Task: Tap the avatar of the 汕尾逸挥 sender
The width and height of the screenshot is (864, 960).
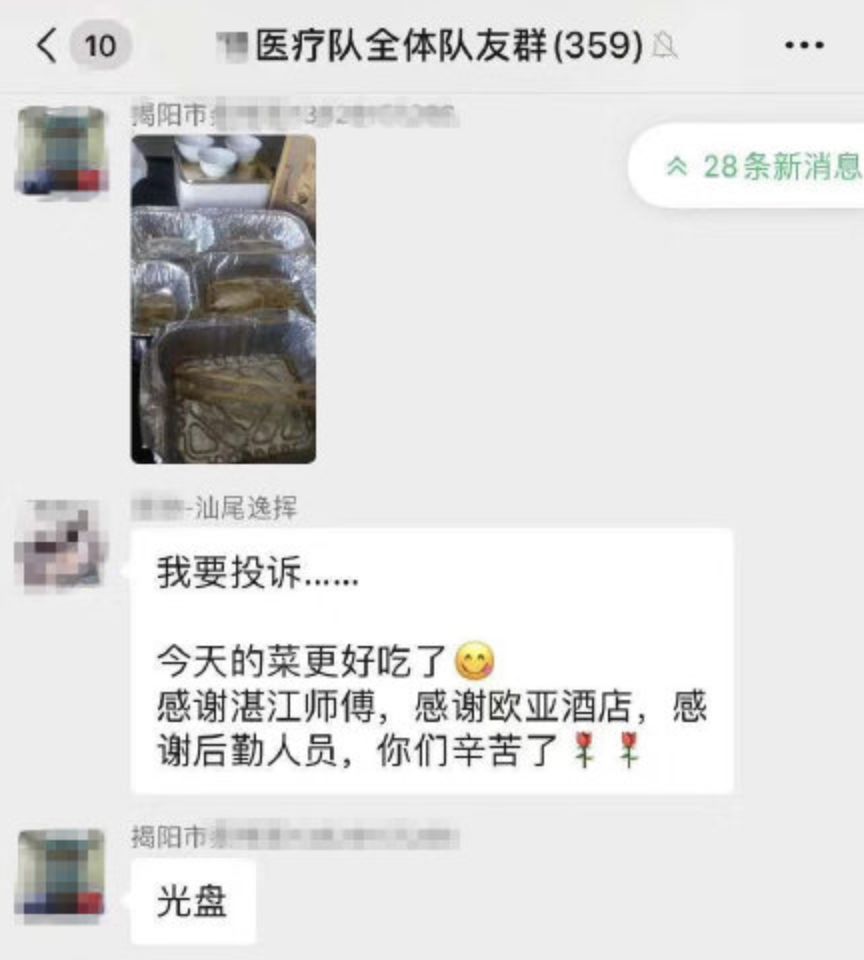Action: pyautogui.click(x=61, y=545)
